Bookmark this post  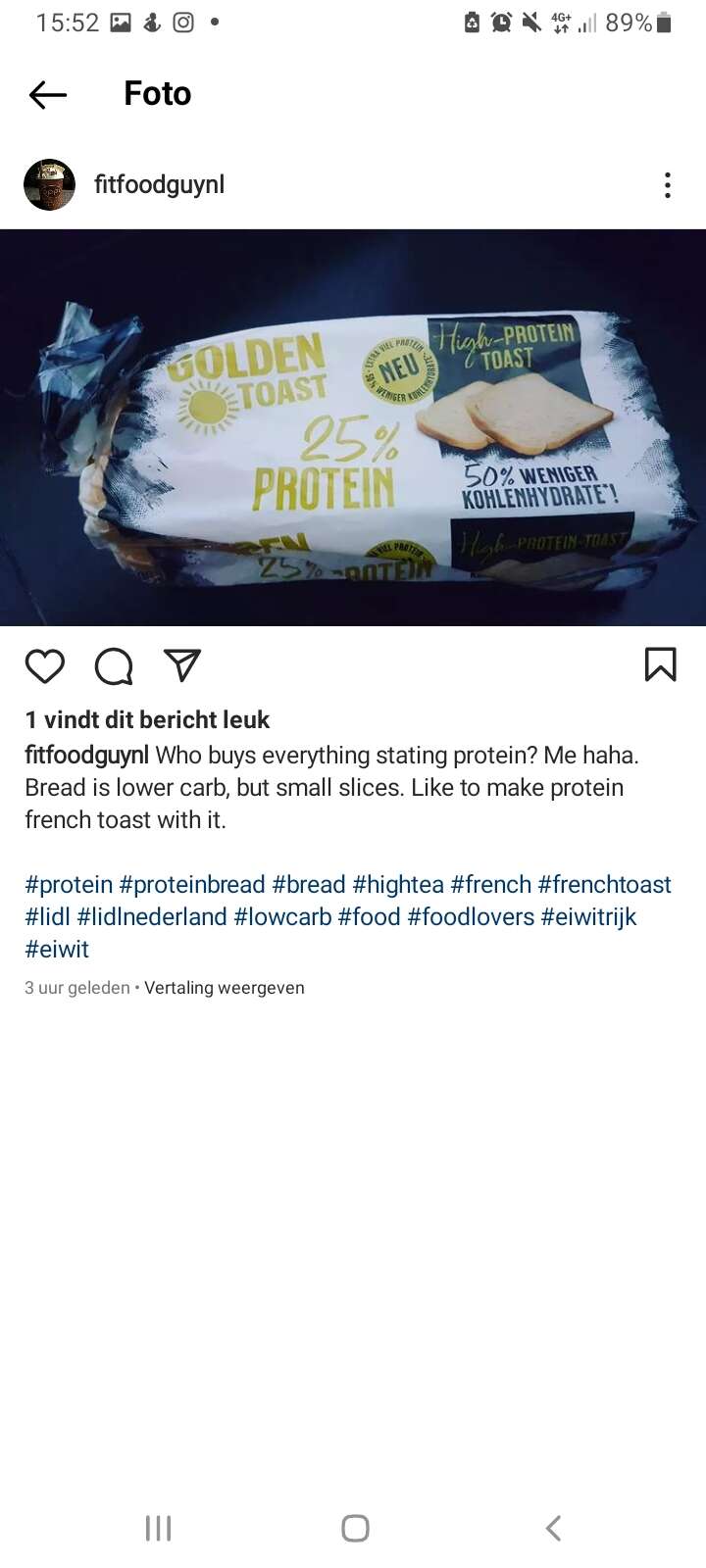[661, 664]
